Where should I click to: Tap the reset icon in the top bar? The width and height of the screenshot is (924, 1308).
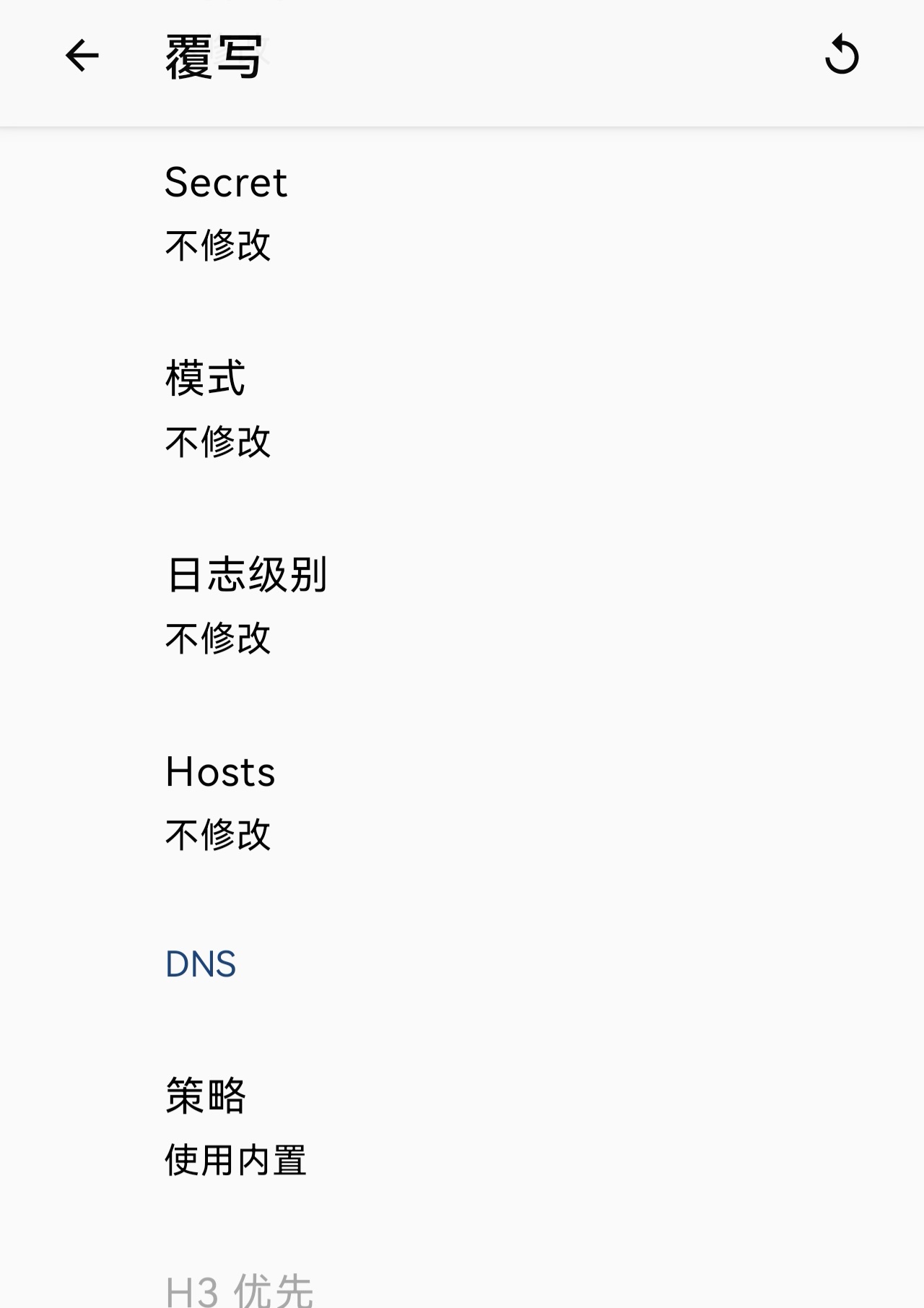tap(842, 56)
